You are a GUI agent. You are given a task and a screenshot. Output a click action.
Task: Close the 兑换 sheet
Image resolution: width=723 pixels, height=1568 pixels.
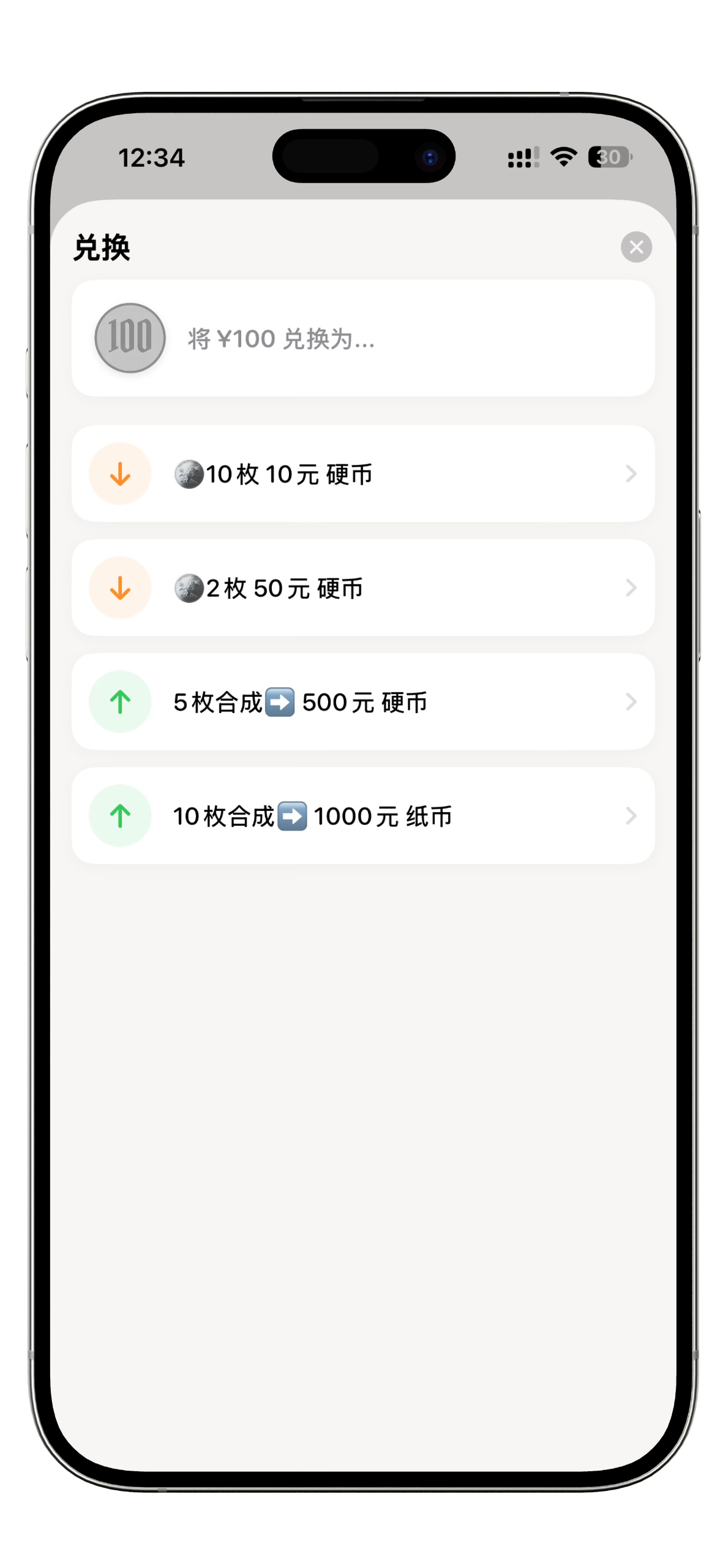636,247
